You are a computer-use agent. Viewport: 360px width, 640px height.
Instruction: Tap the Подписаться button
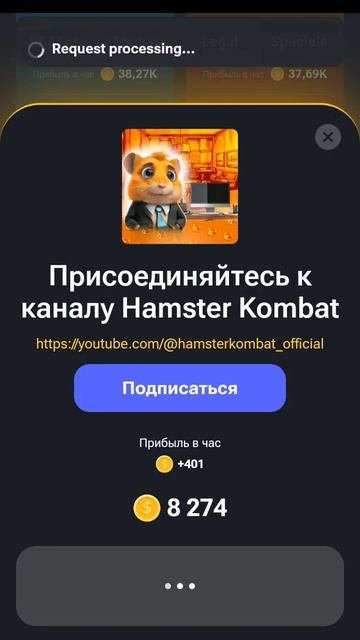point(180,388)
